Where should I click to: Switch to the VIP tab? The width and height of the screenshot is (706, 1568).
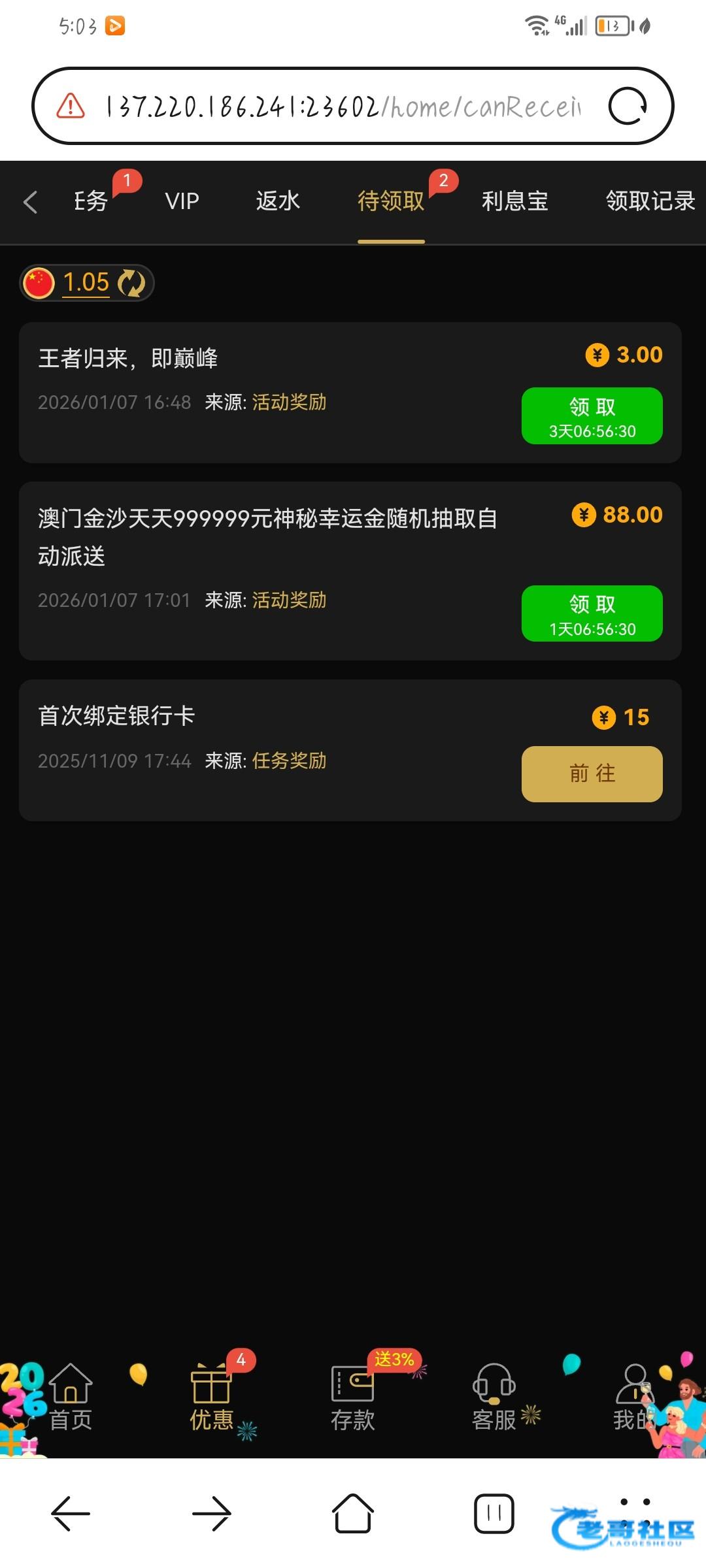182,201
